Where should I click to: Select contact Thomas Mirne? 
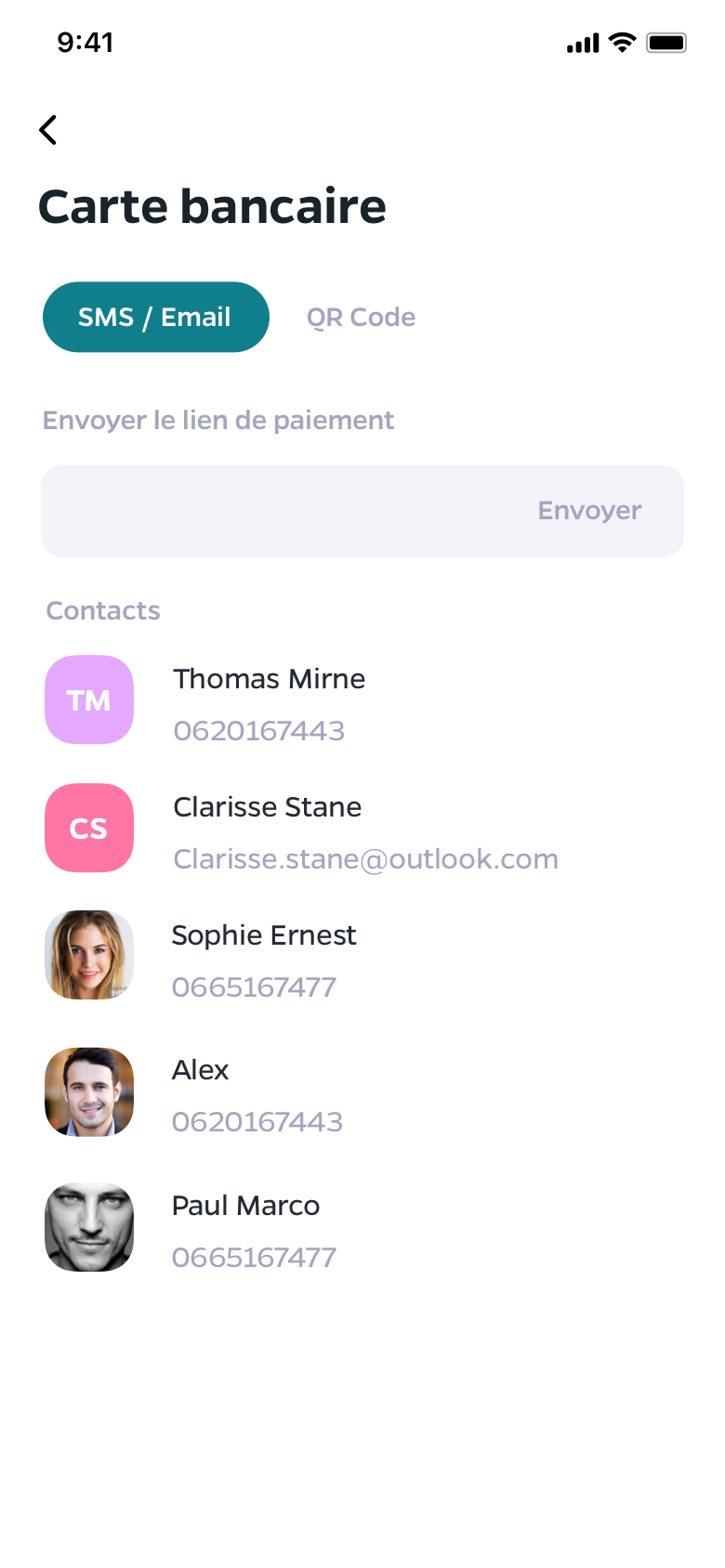point(362,700)
